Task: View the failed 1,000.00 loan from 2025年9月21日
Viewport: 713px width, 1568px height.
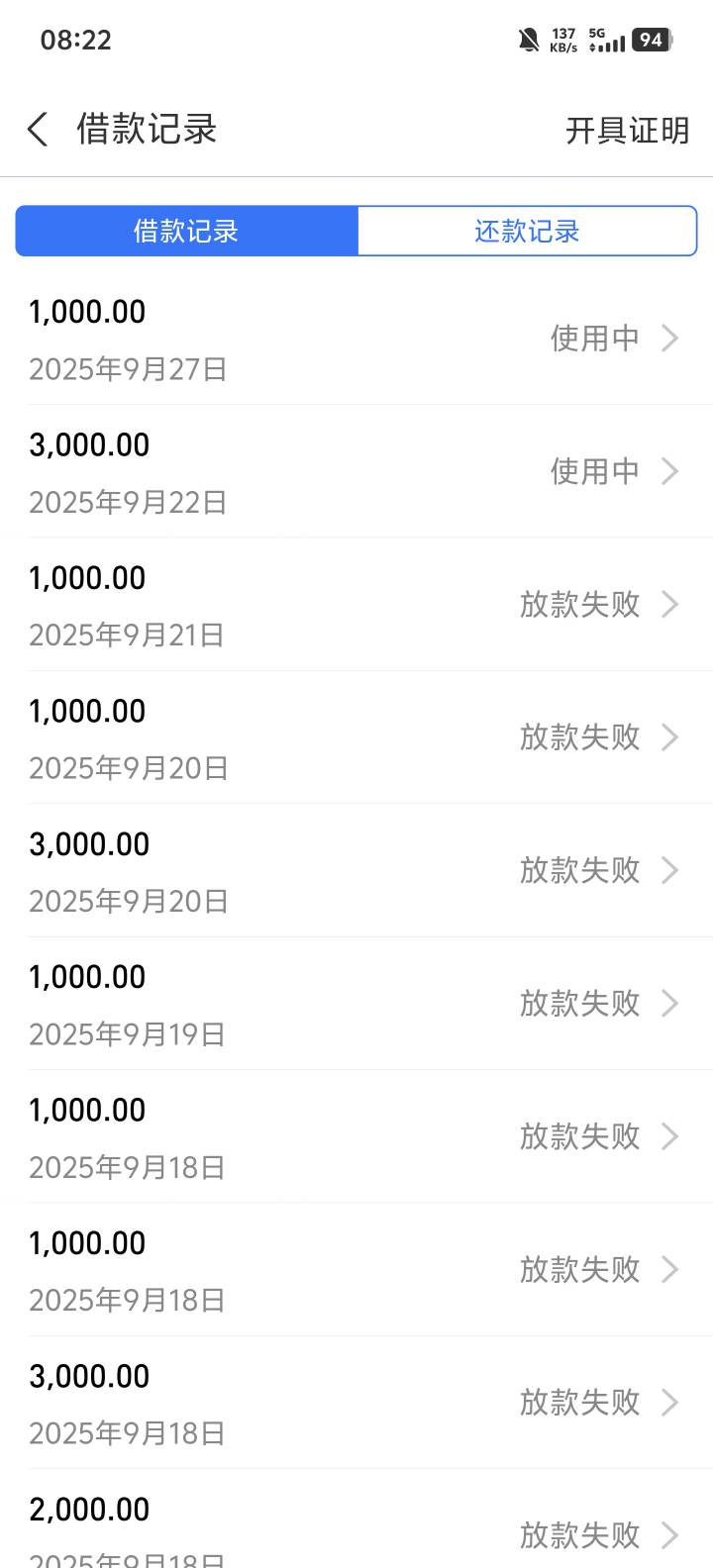Action: [x=356, y=605]
